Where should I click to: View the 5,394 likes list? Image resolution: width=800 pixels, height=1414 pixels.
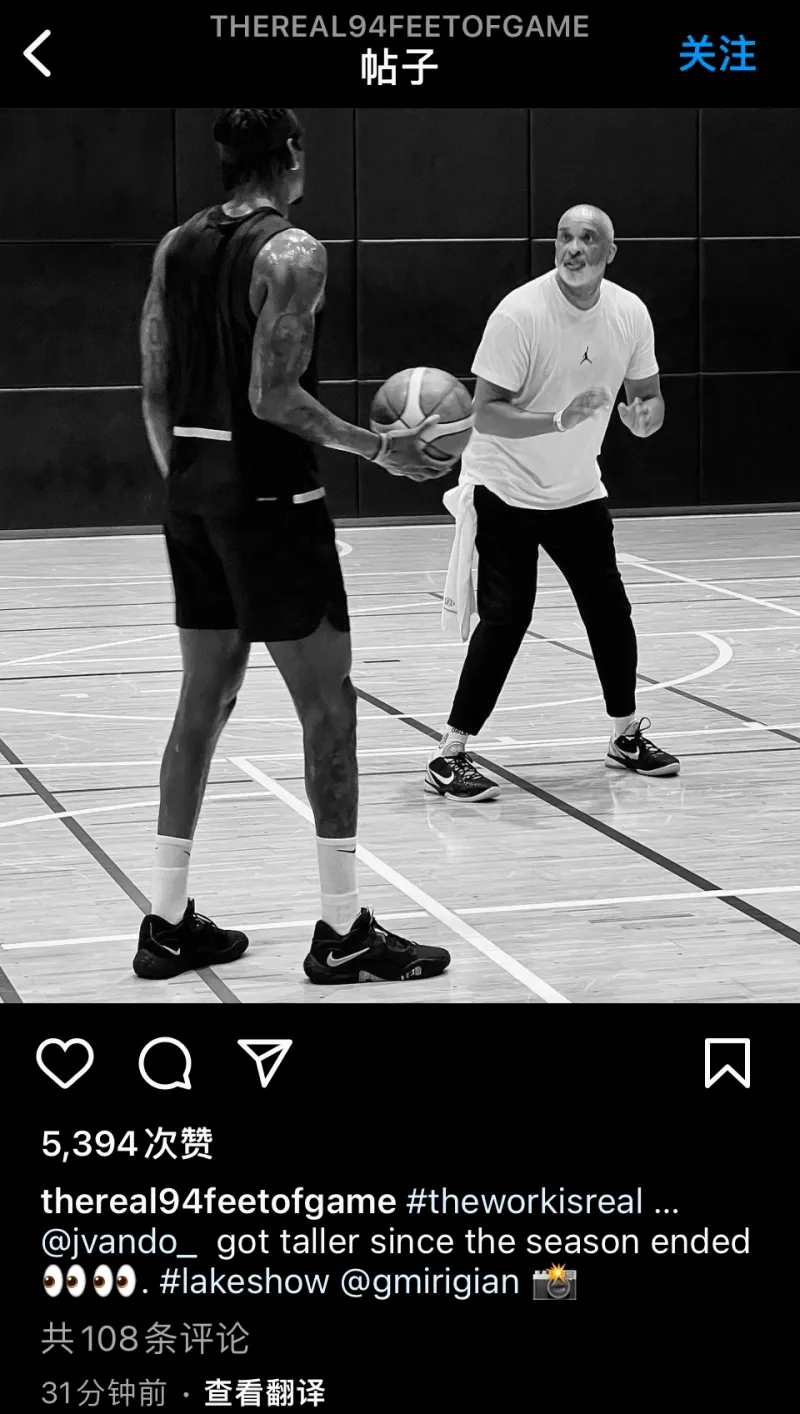pyautogui.click(x=127, y=1143)
